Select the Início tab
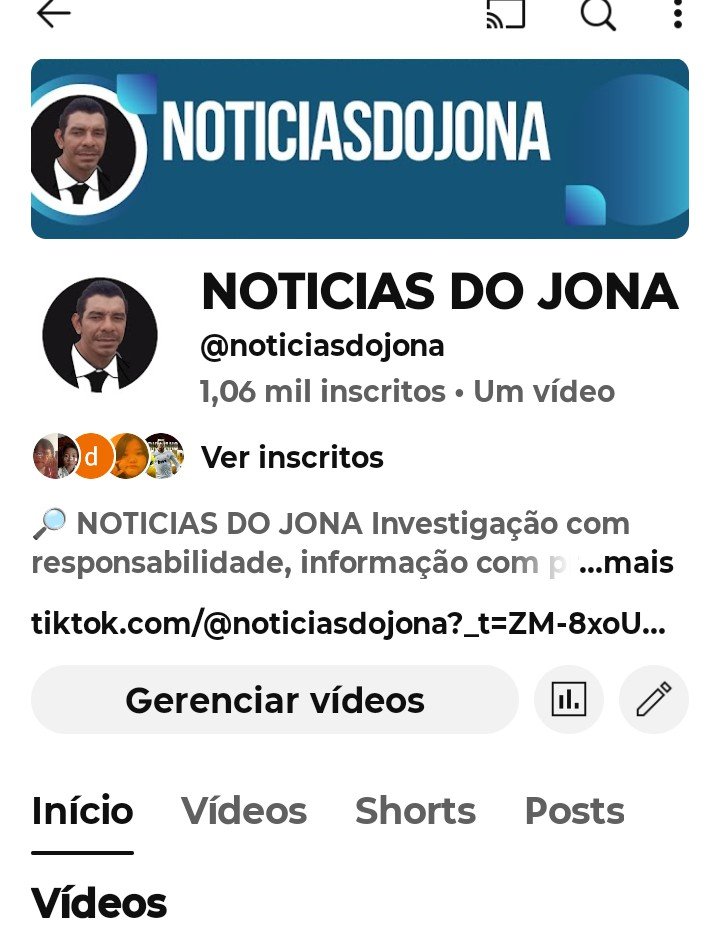Image resolution: width=720 pixels, height=929 pixels. 82,811
